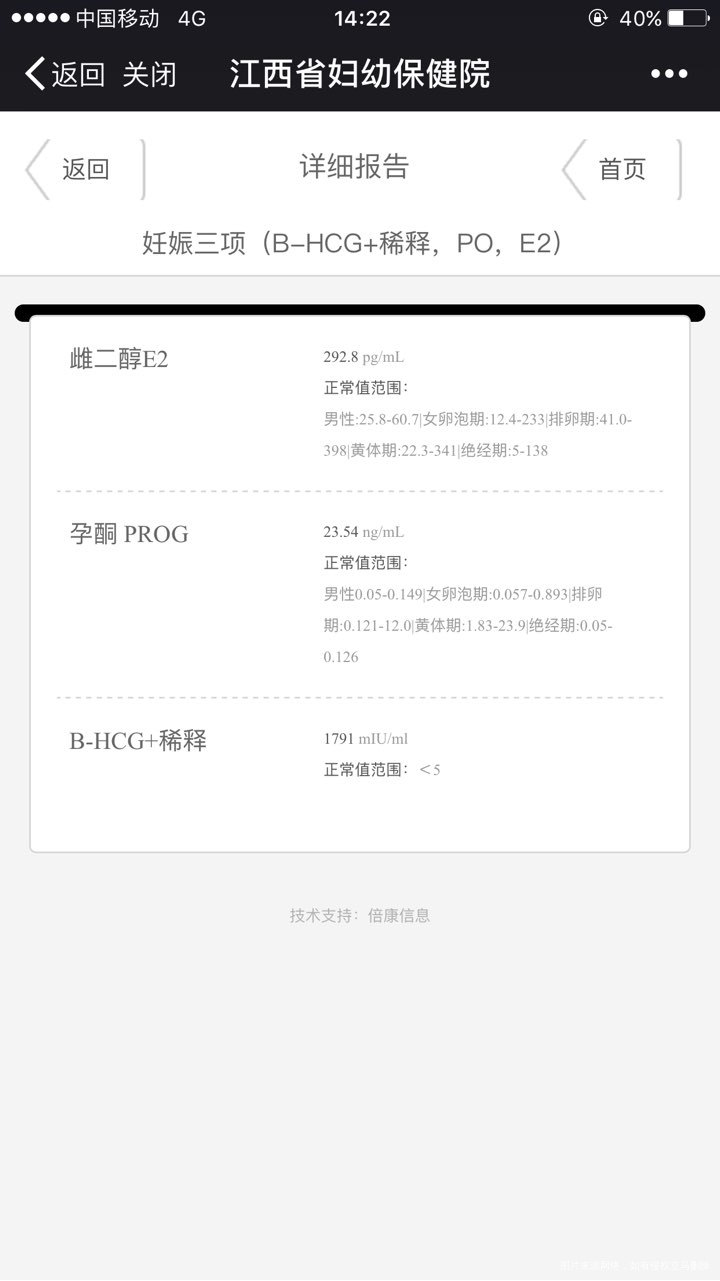Expand the report title 妊娠三项 section
Image resolution: width=720 pixels, height=1281 pixels.
(360, 242)
